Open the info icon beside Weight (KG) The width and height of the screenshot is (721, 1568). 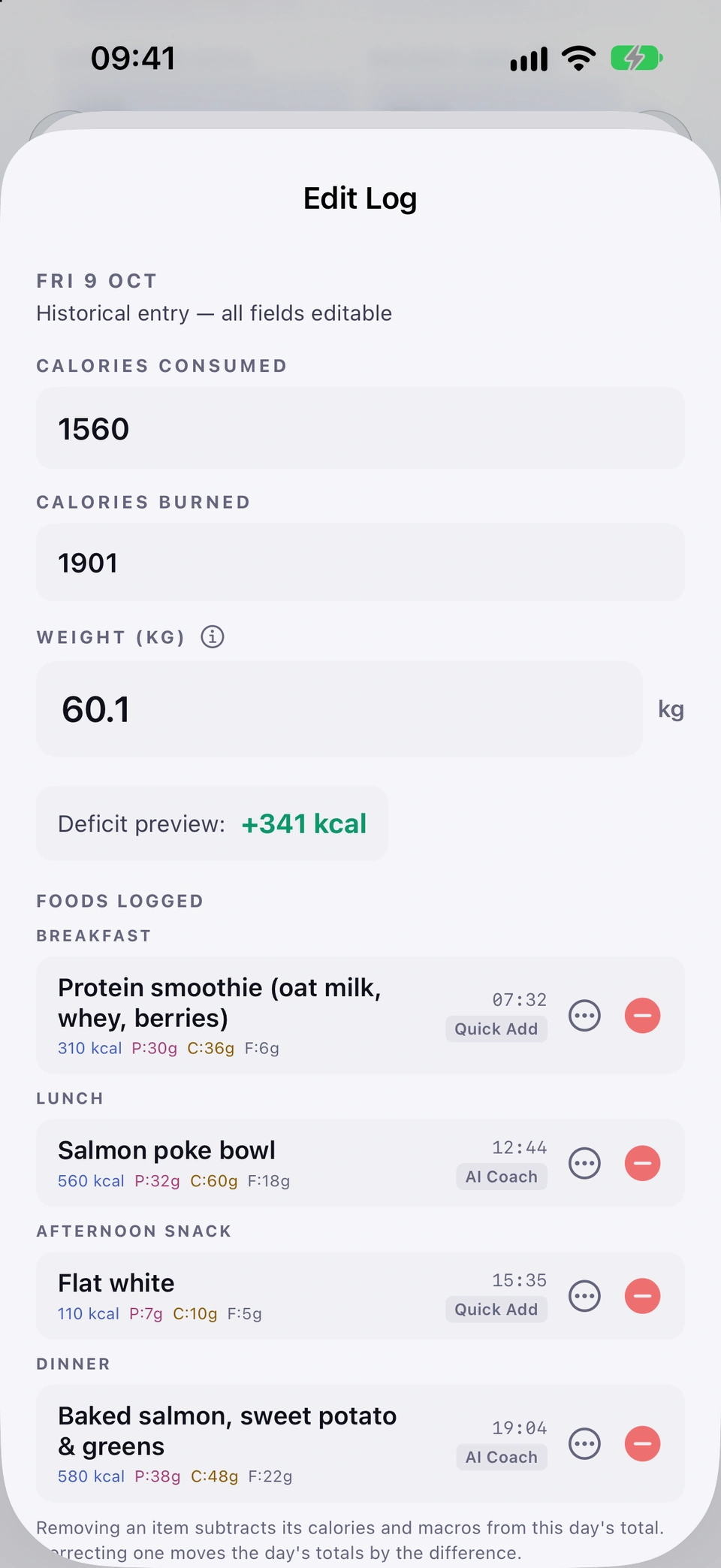click(x=213, y=637)
